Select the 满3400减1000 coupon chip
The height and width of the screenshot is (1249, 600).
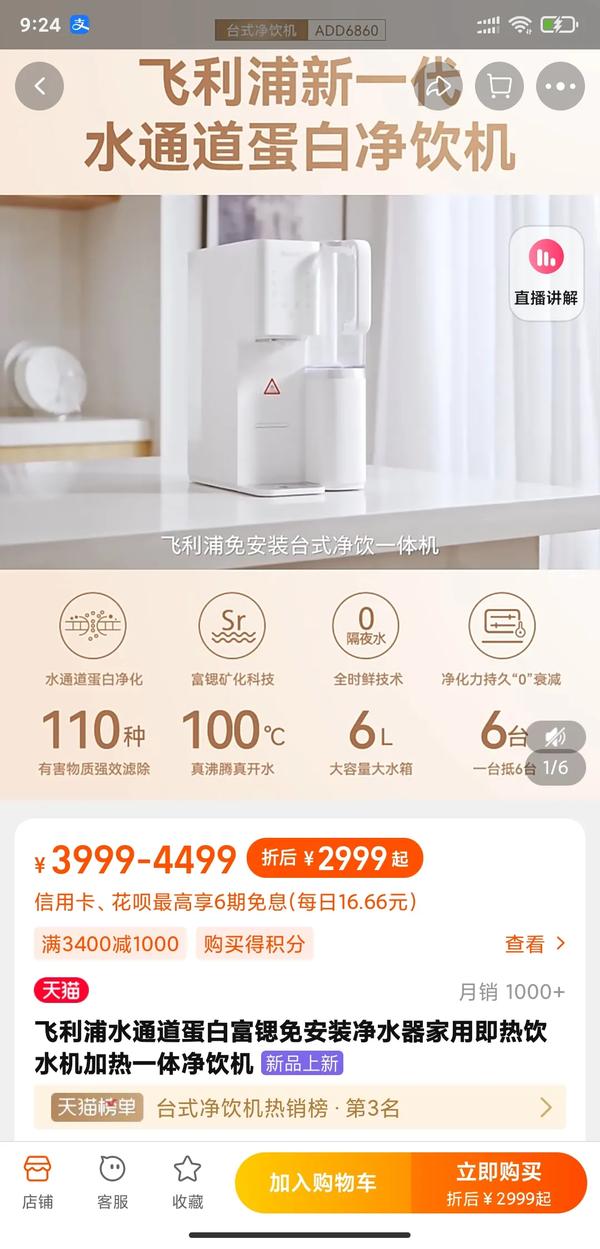[110, 943]
